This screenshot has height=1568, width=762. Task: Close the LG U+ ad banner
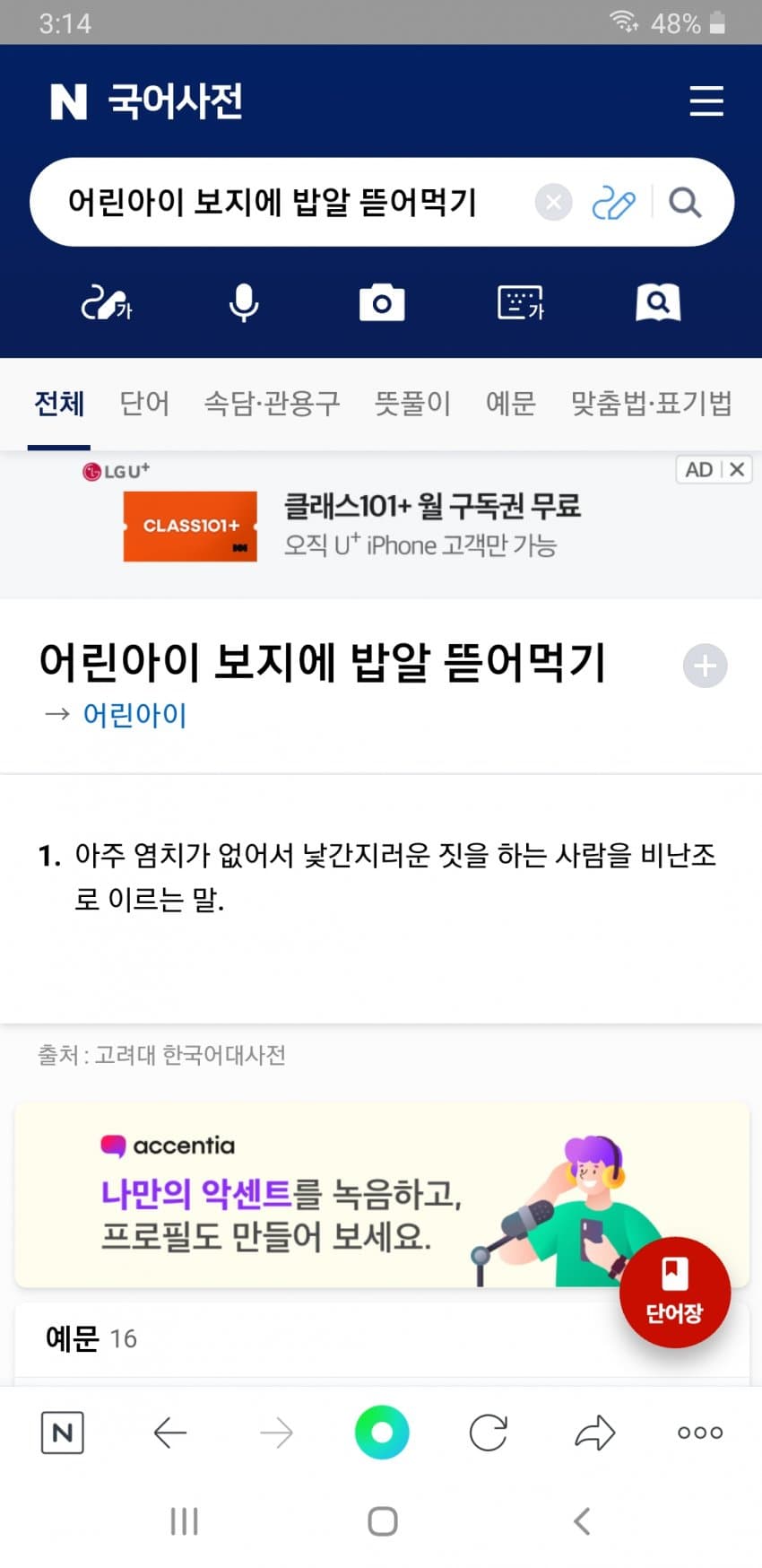click(737, 469)
